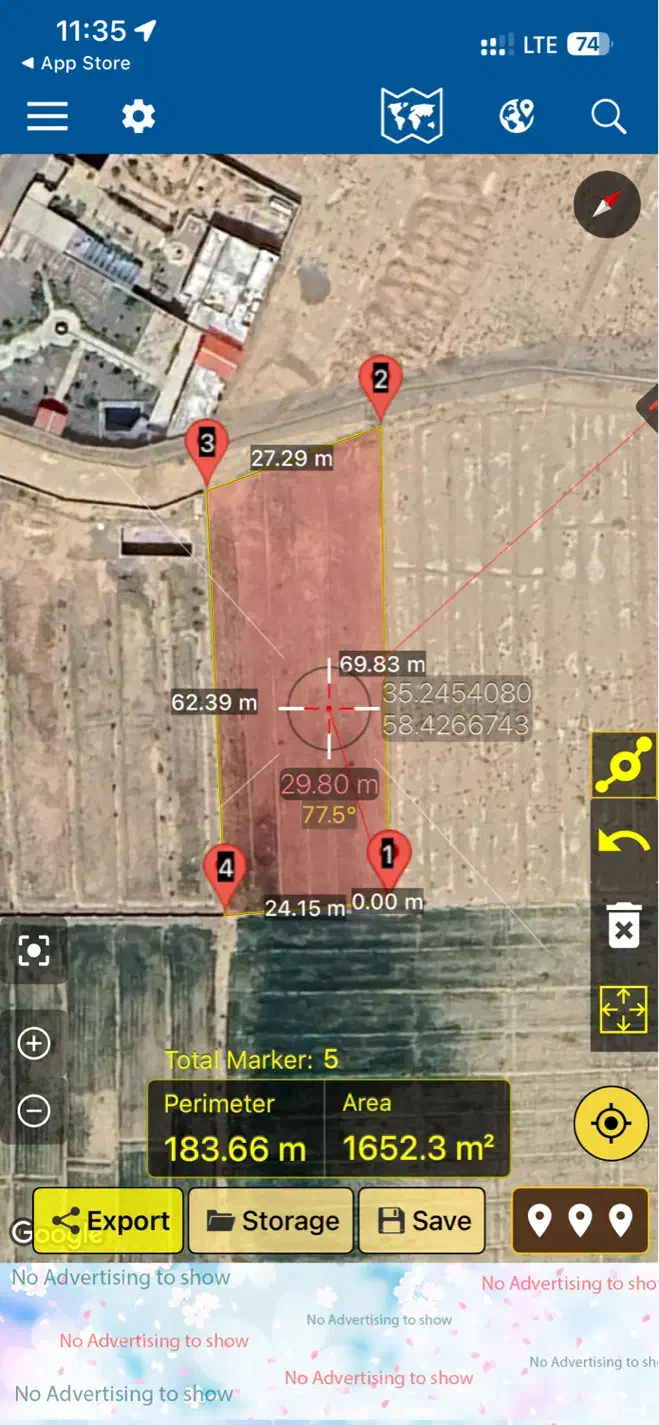Image resolution: width=659 pixels, height=1425 pixels.
Task: Tap the globe location icon
Action: pyautogui.click(x=517, y=117)
